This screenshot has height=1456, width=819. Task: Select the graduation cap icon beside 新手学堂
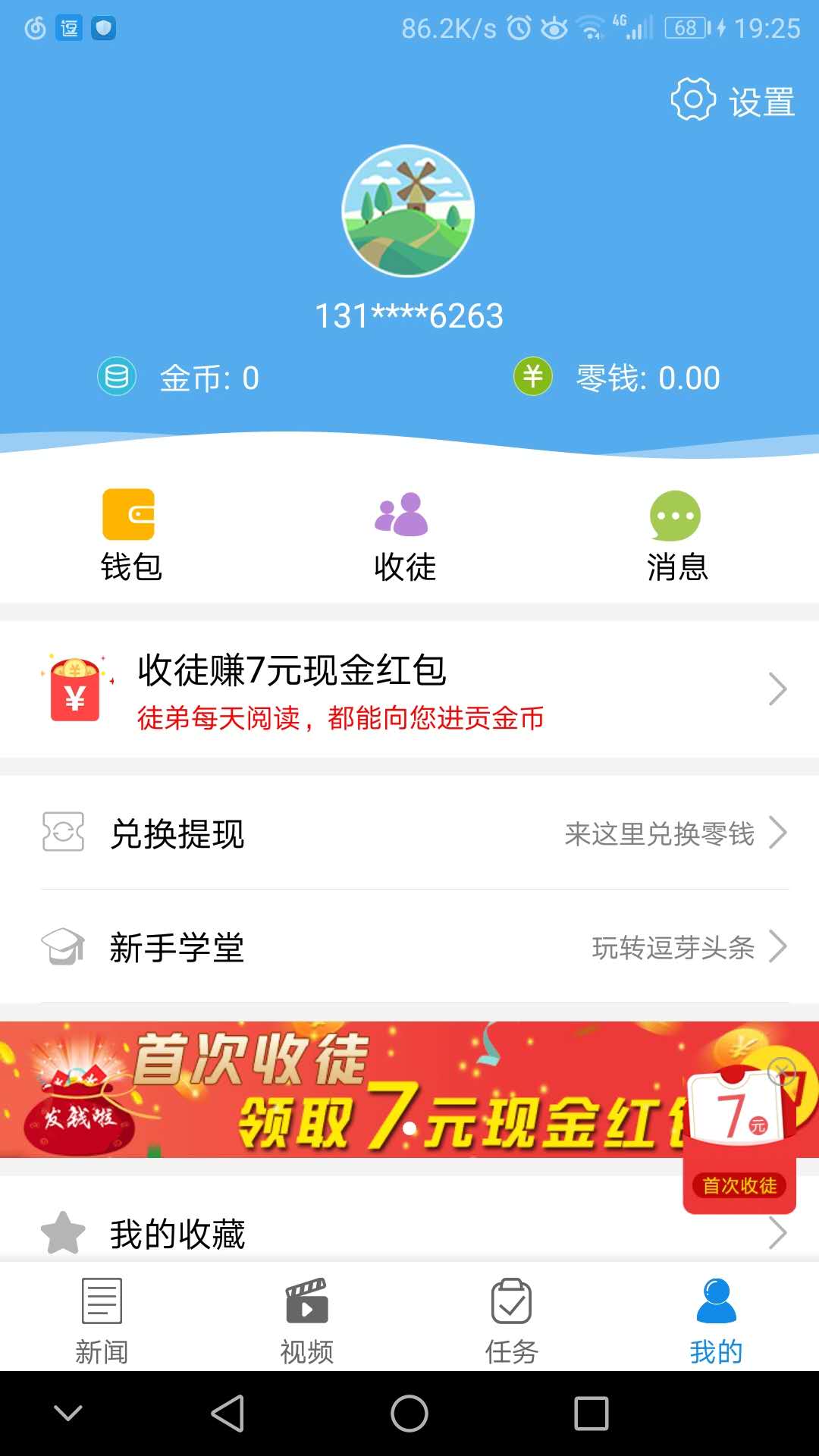tap(64, 946)
